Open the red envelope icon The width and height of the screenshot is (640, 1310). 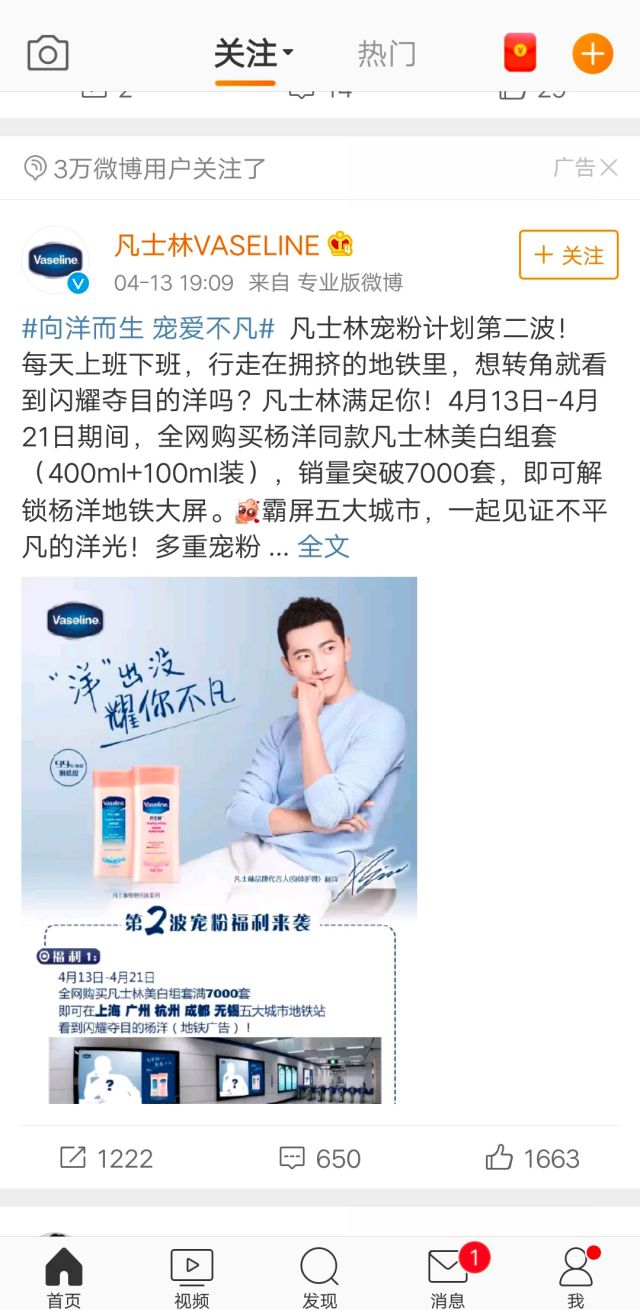tap(519, 53)
